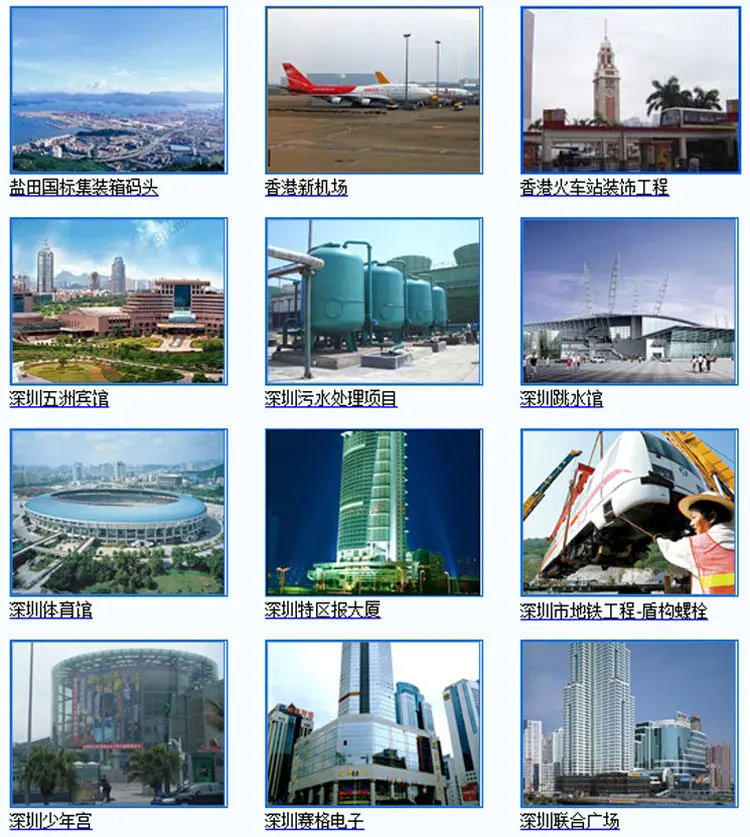Open the 深圳五洲宾馆 link
750x837 pixels.
pos(59,398)
